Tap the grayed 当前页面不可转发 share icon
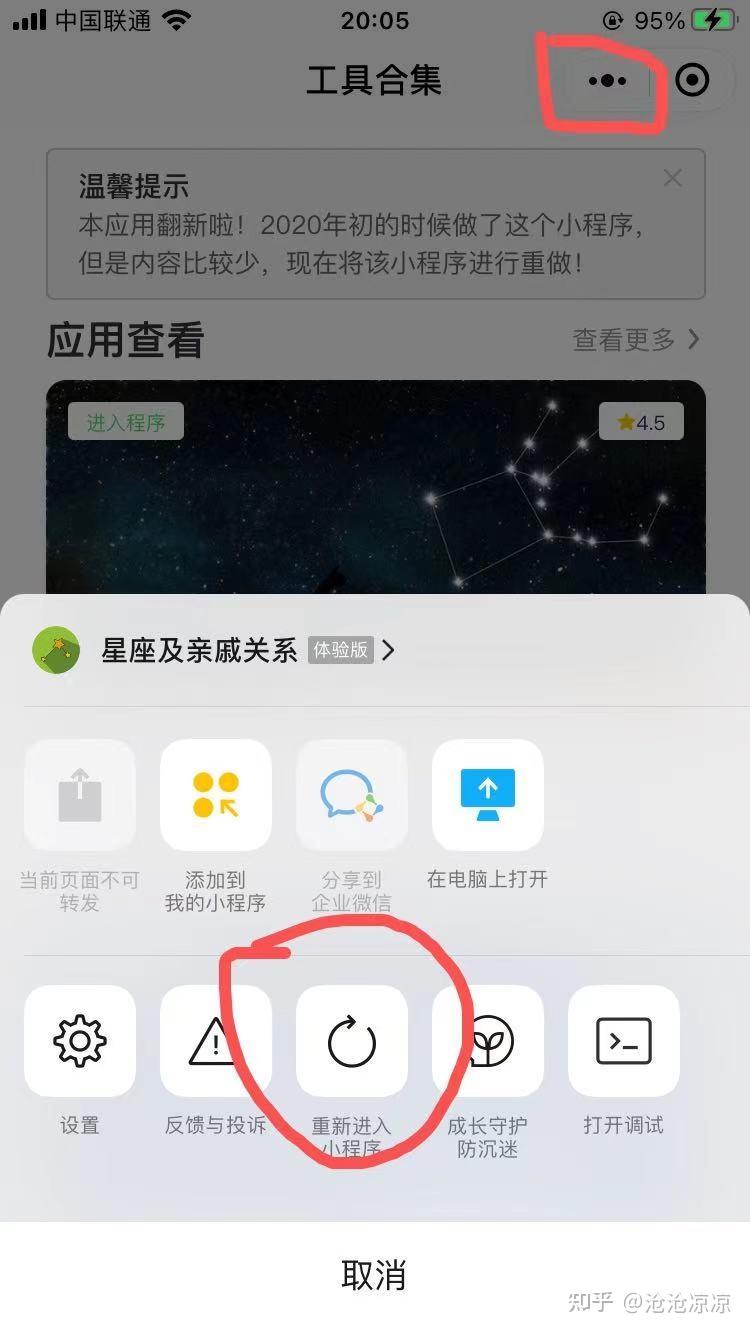Viewport: 750px width, 1334px height. pos(79,795)
